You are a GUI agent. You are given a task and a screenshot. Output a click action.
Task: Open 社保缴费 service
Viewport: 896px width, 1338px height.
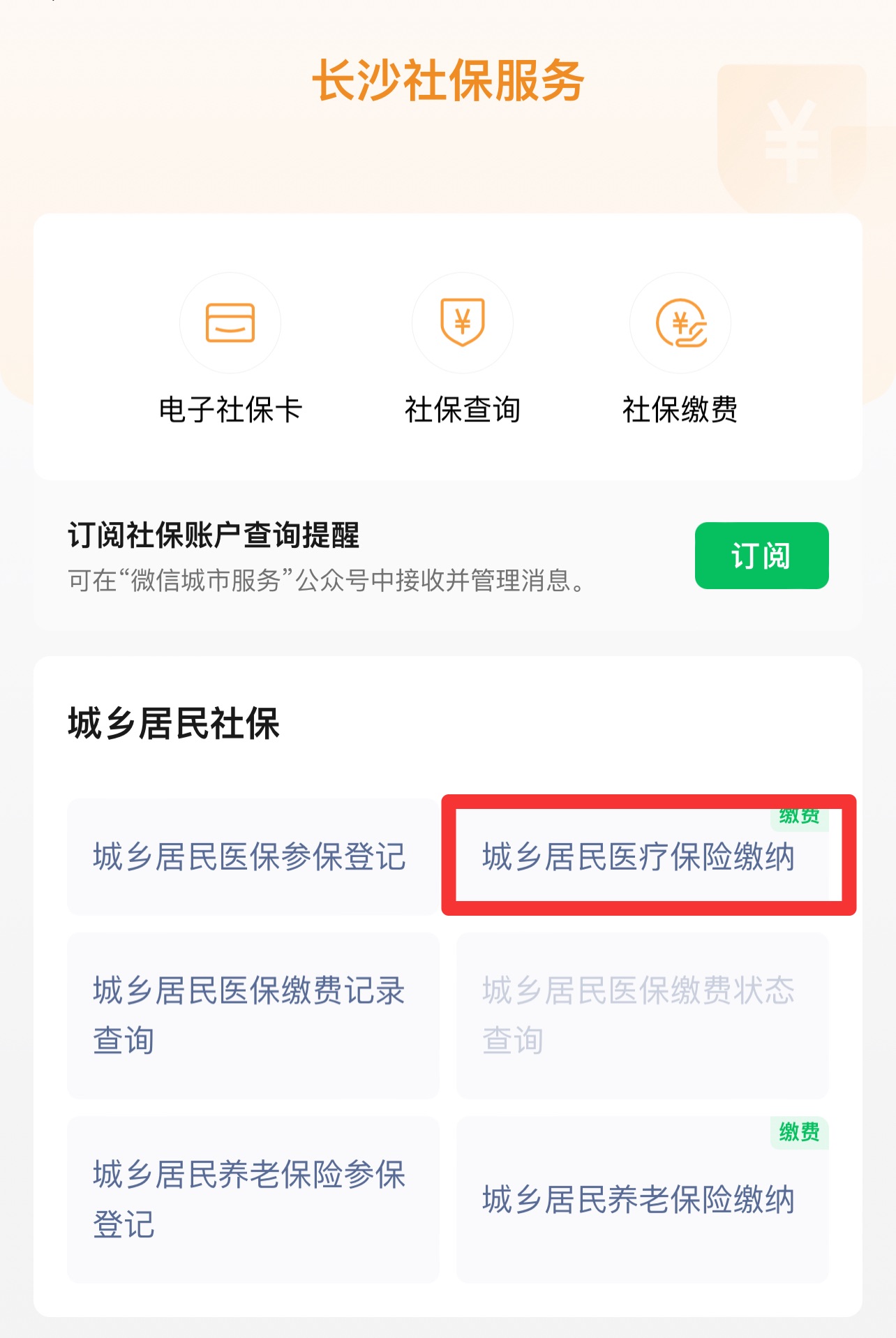(x=680, y=349)
